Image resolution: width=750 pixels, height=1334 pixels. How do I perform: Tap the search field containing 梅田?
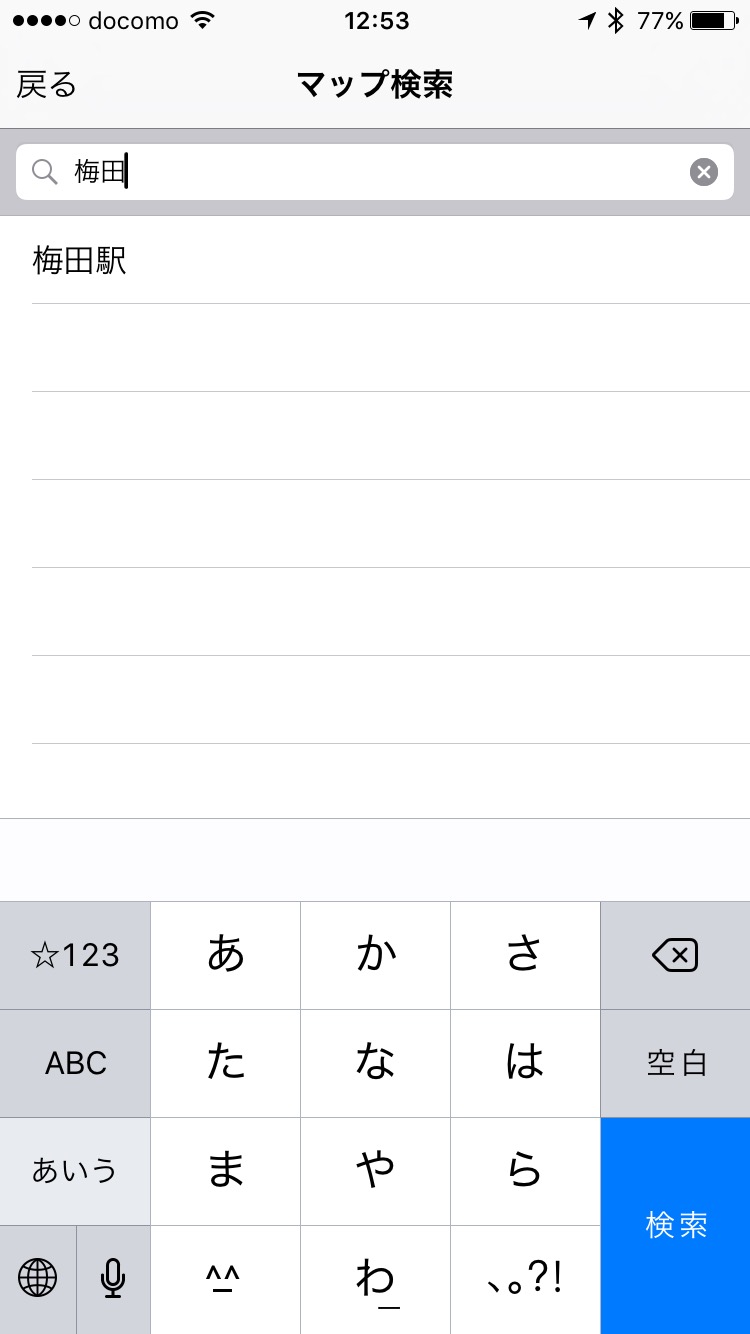pos(375,172)
